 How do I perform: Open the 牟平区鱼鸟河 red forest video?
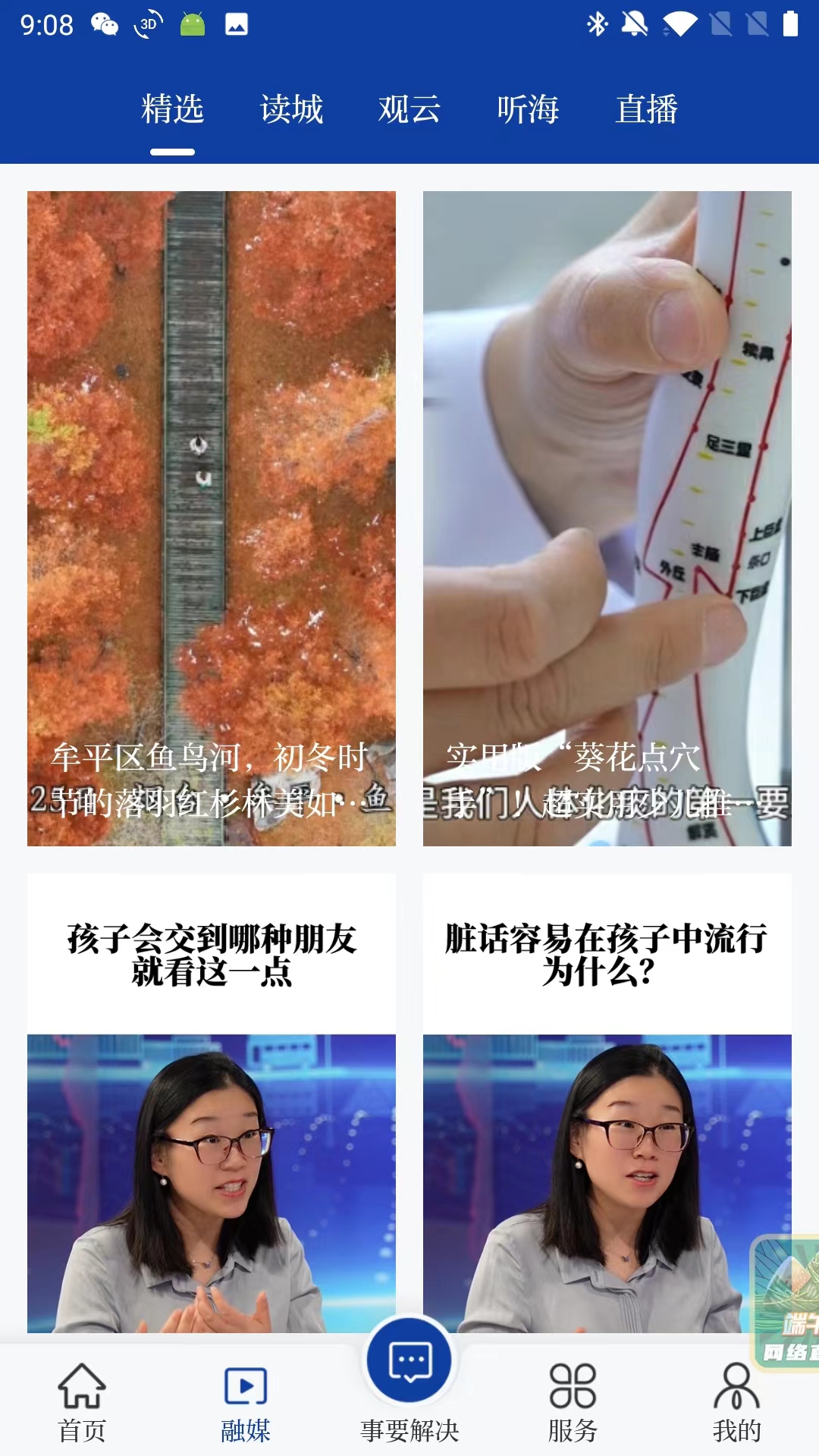click(x=212, y=518)
